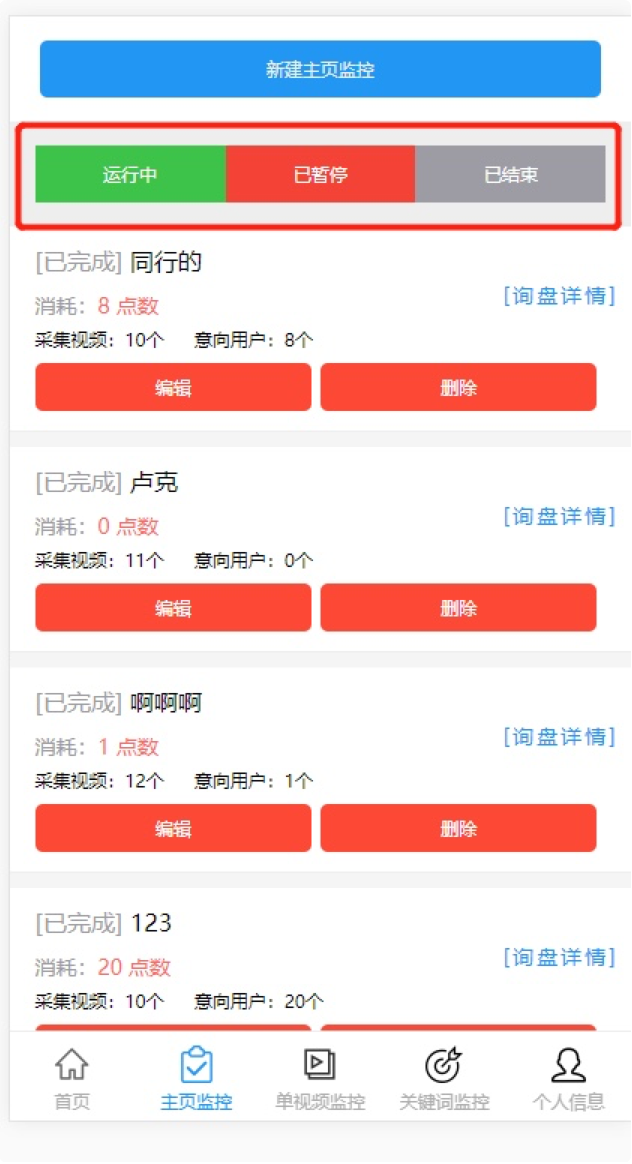Viewport: 632px width, 1164px height.
Task: Open the 关键词监控 tab
Action: pyautogui.click(x=444, y=1078)
